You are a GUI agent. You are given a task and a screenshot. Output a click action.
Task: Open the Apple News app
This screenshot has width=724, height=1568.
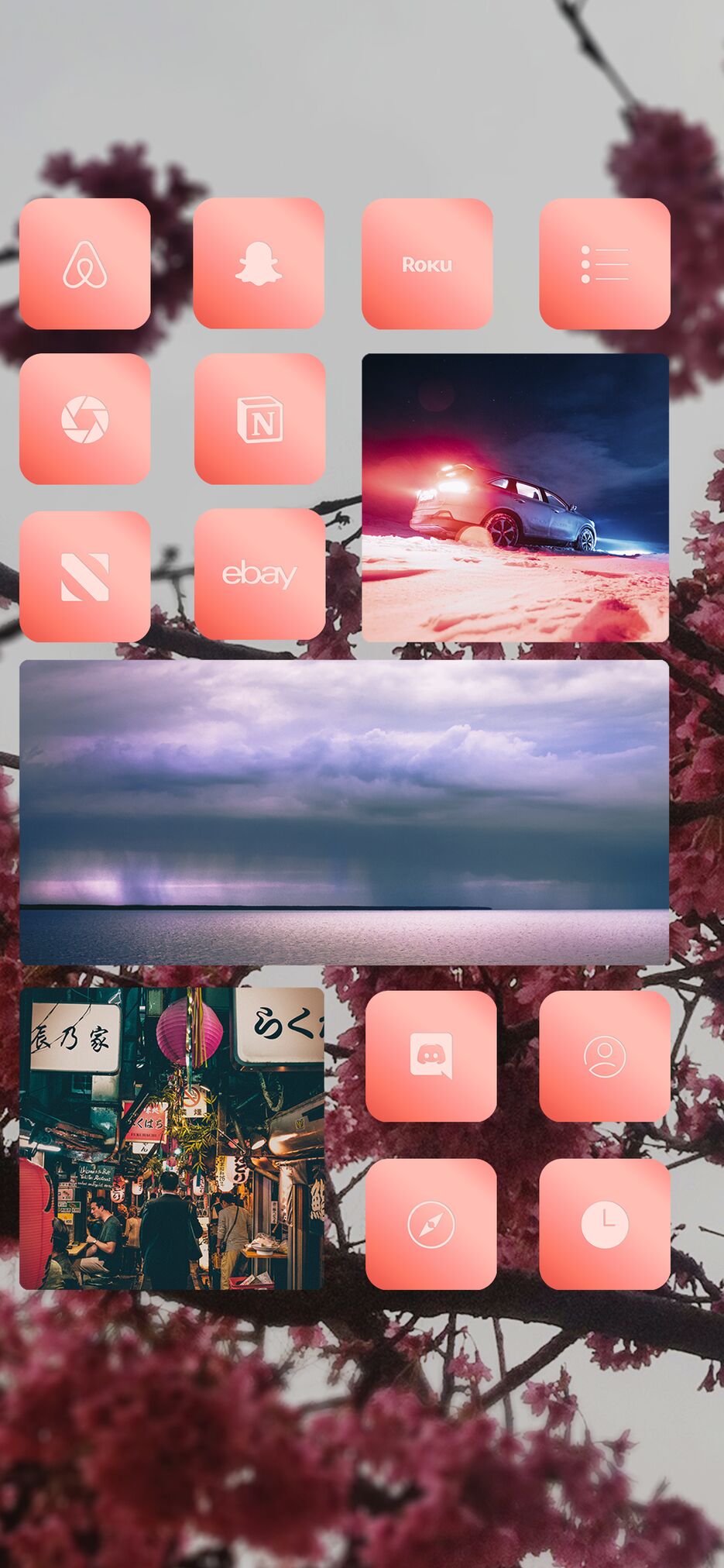[84, 576]
